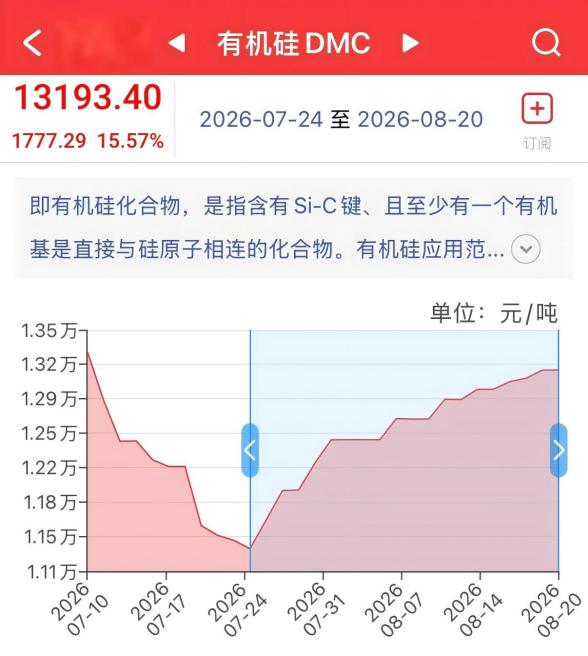
Task: Go back using the top-left arrow
Action: (32, 43)
